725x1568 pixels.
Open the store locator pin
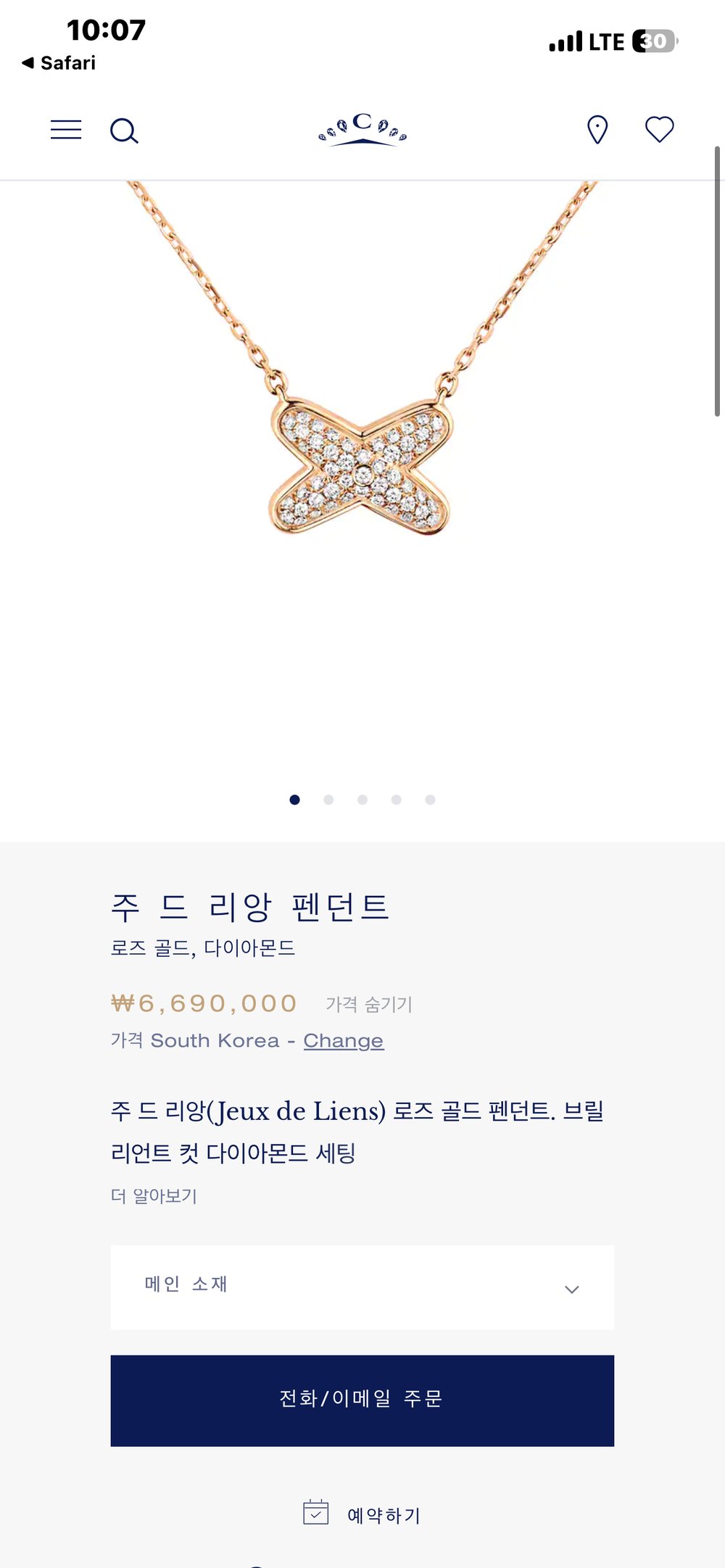pyautogui.click(x=597, y=130)
